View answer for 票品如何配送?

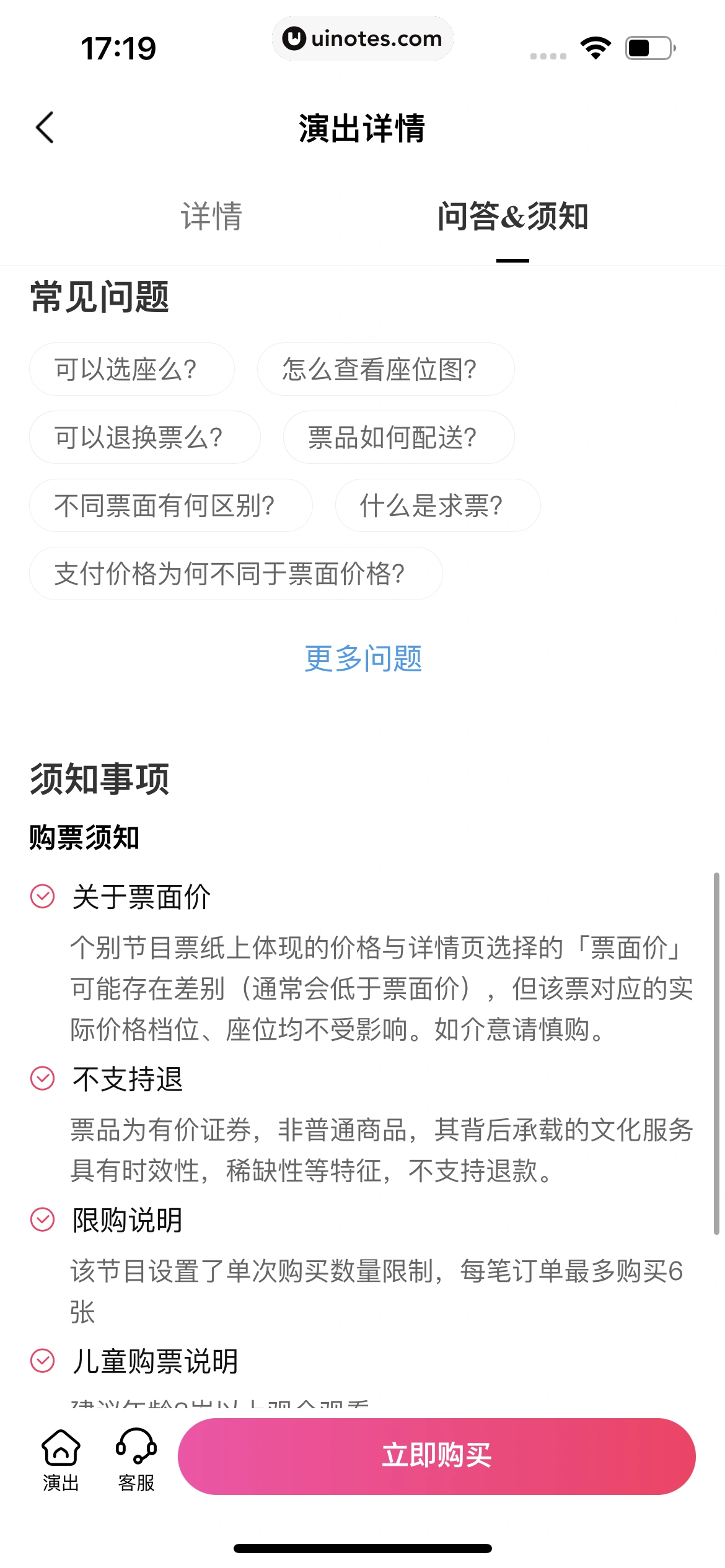398,437
